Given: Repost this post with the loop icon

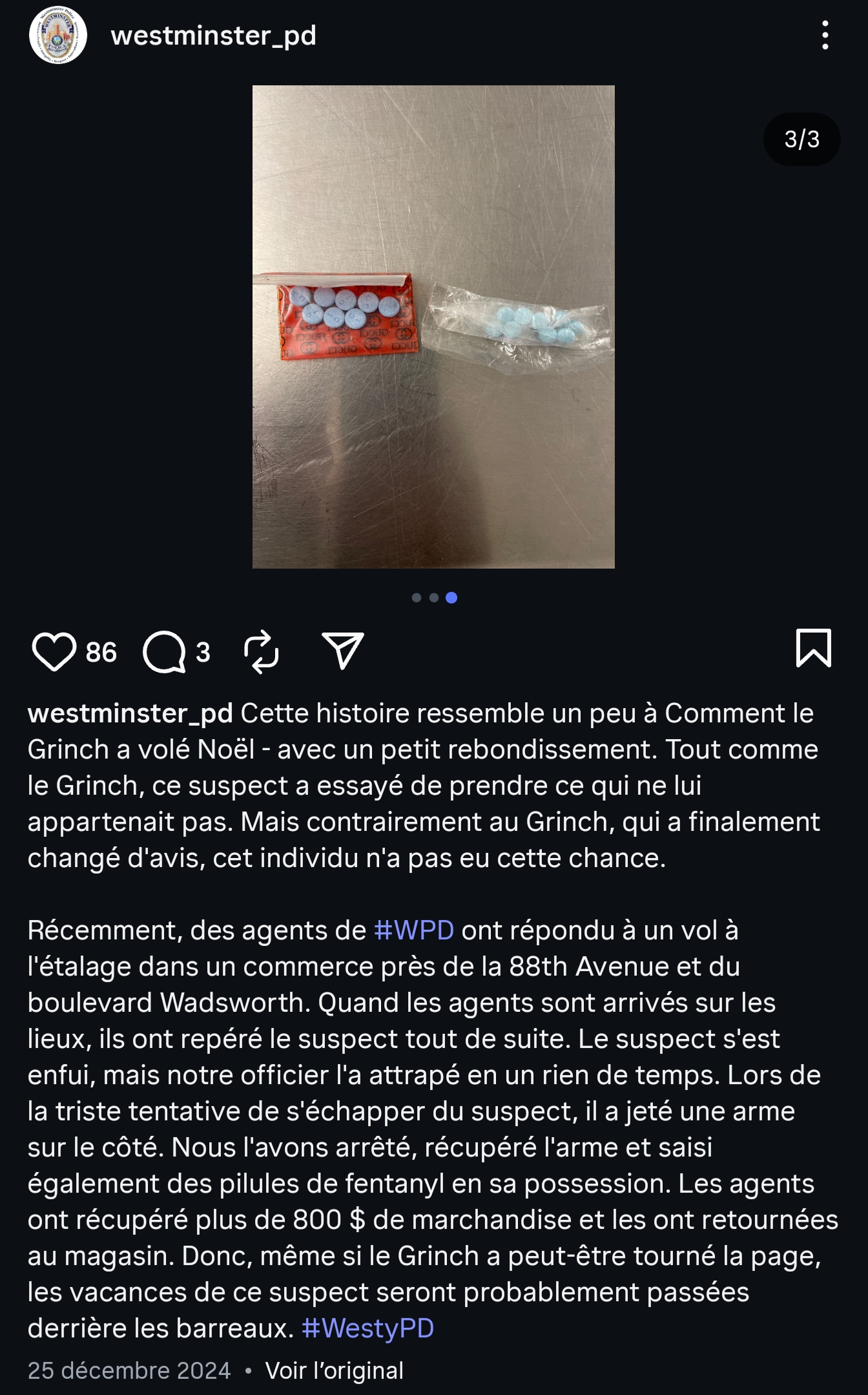Looking at the screenshot, I should [261, 651].
